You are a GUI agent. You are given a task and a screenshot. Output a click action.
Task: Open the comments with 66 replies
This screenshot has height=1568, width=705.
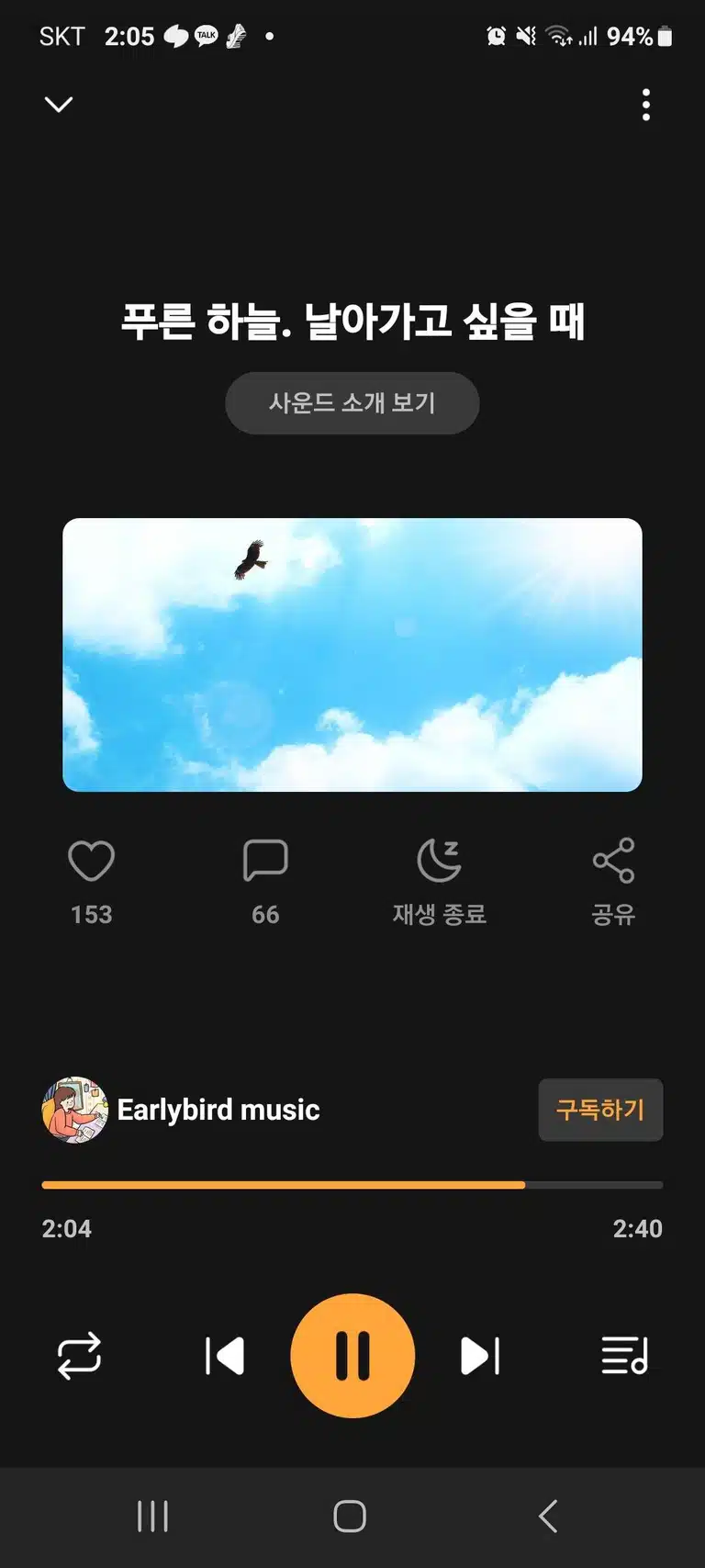[x=265, y=861]
